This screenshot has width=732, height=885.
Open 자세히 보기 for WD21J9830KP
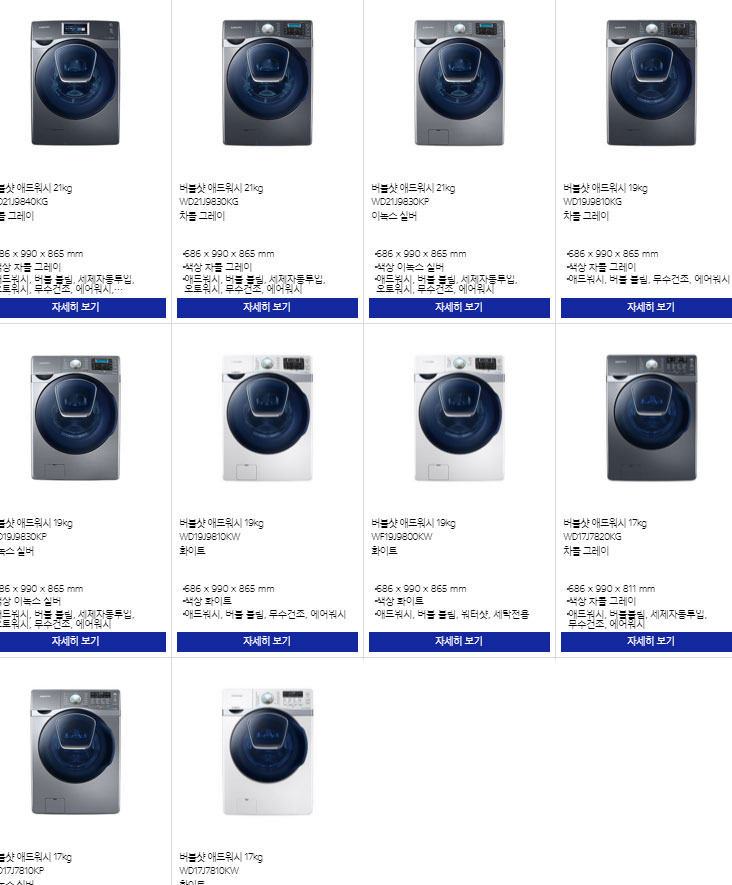click(x=459, y=307)
